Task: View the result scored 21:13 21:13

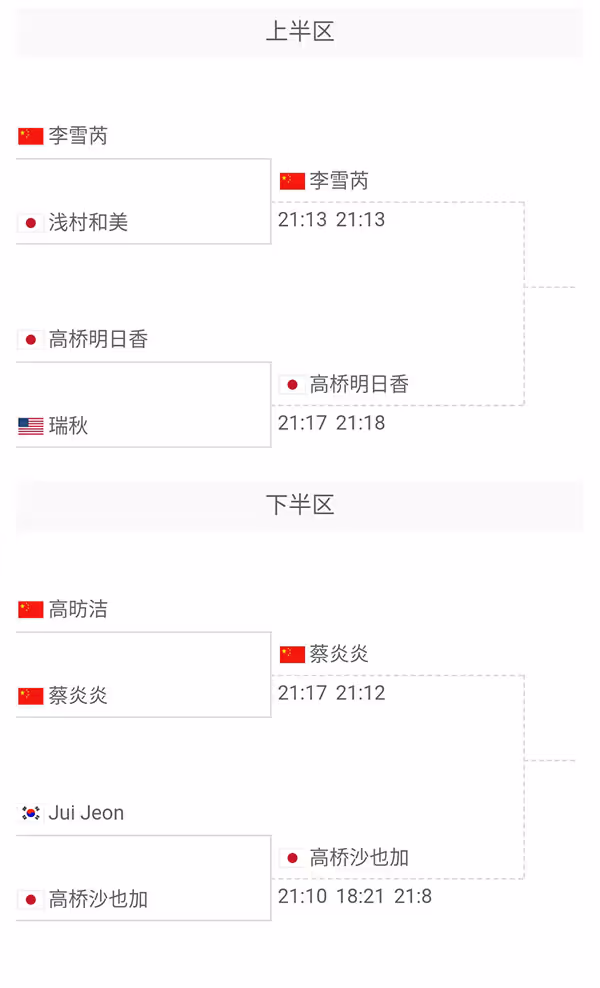Action: 332,219
